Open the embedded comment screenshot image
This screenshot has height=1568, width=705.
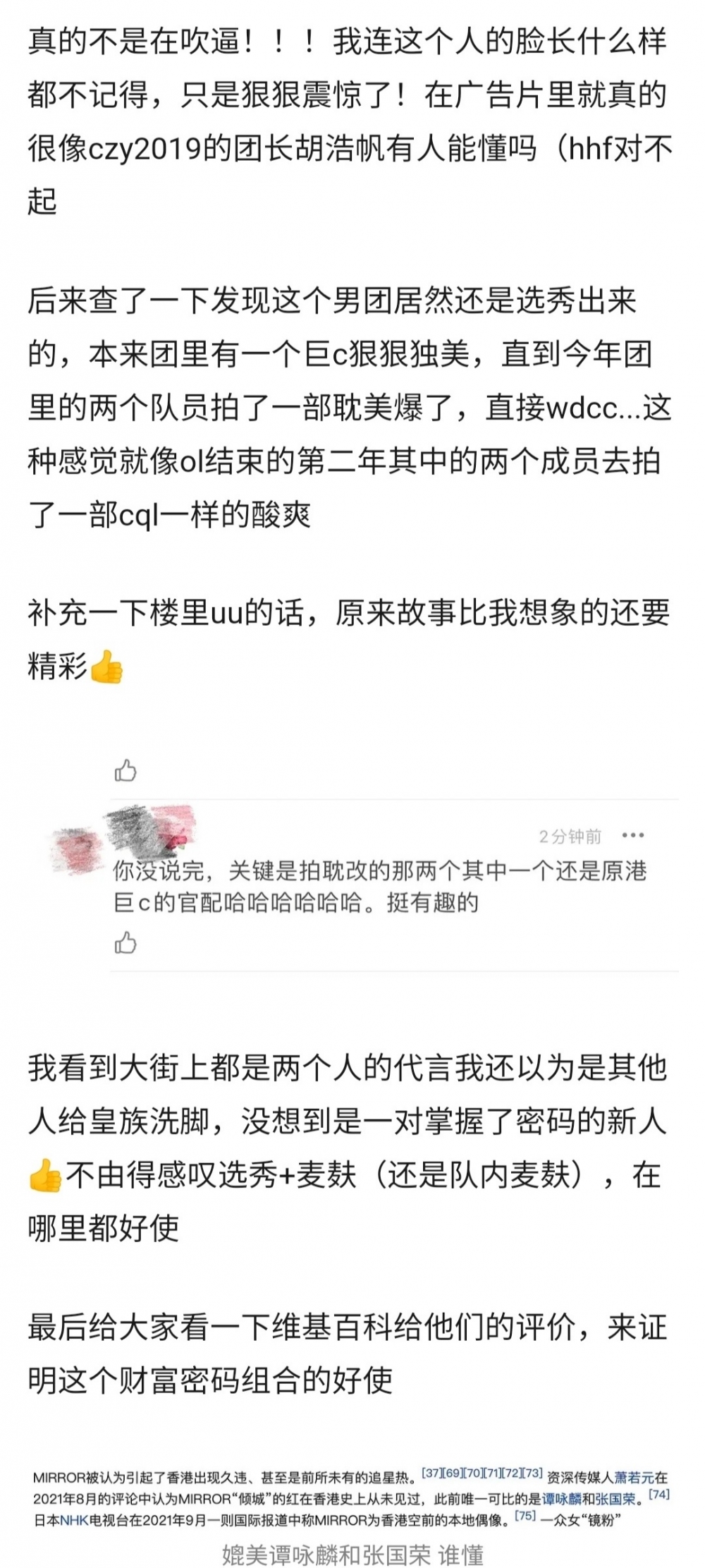coord(381,868)
